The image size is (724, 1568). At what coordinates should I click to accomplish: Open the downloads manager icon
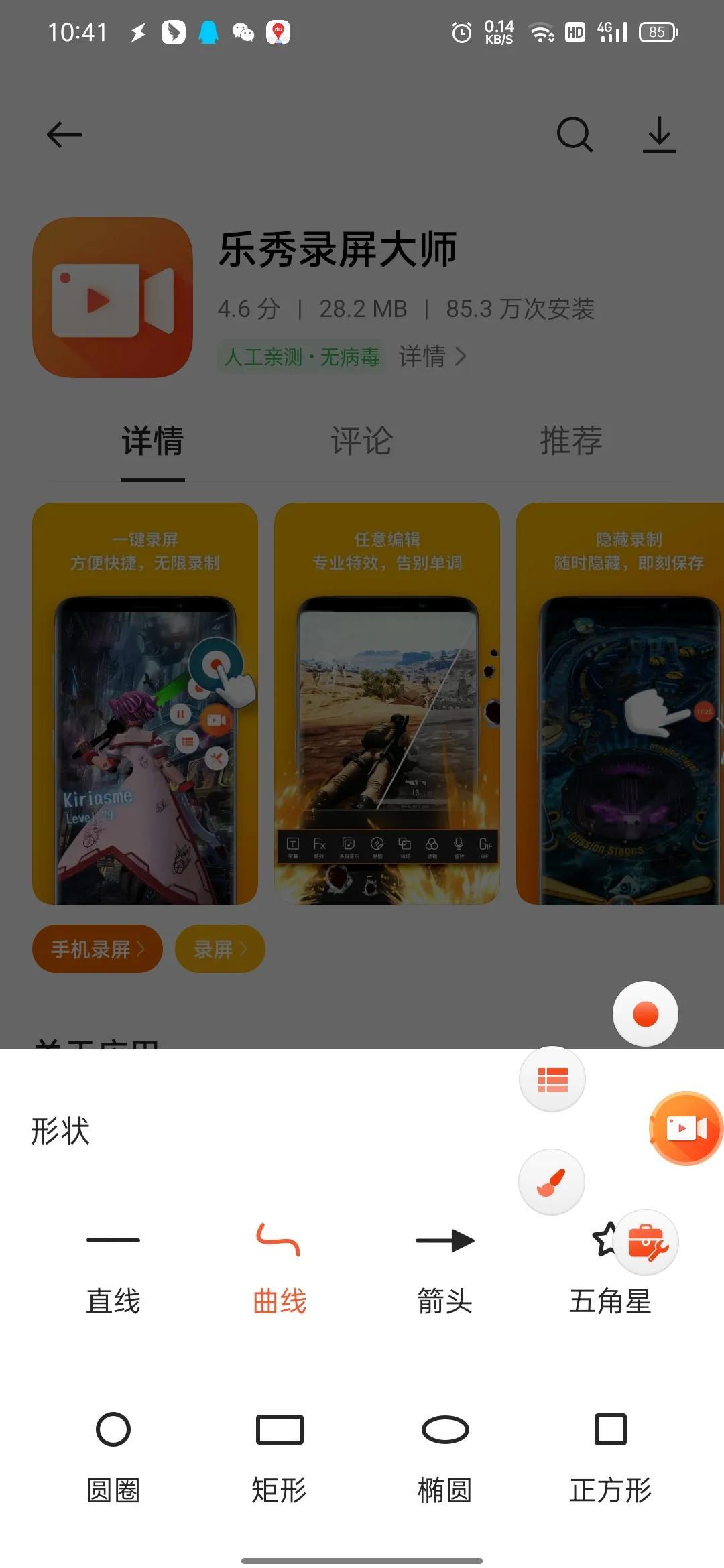[x=659, y=135]
